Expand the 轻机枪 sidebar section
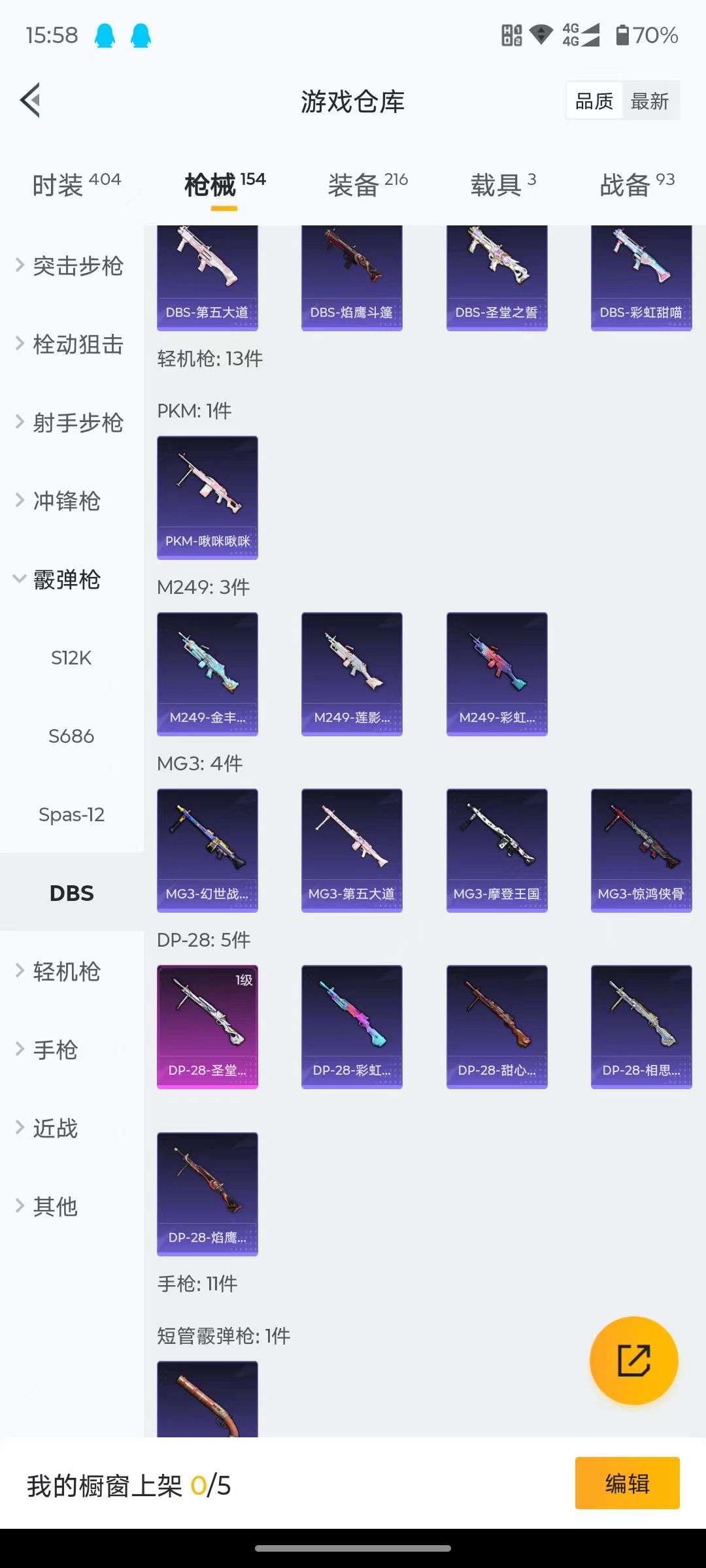This screenshot has width=706, height=1568. tap(65, 972)
